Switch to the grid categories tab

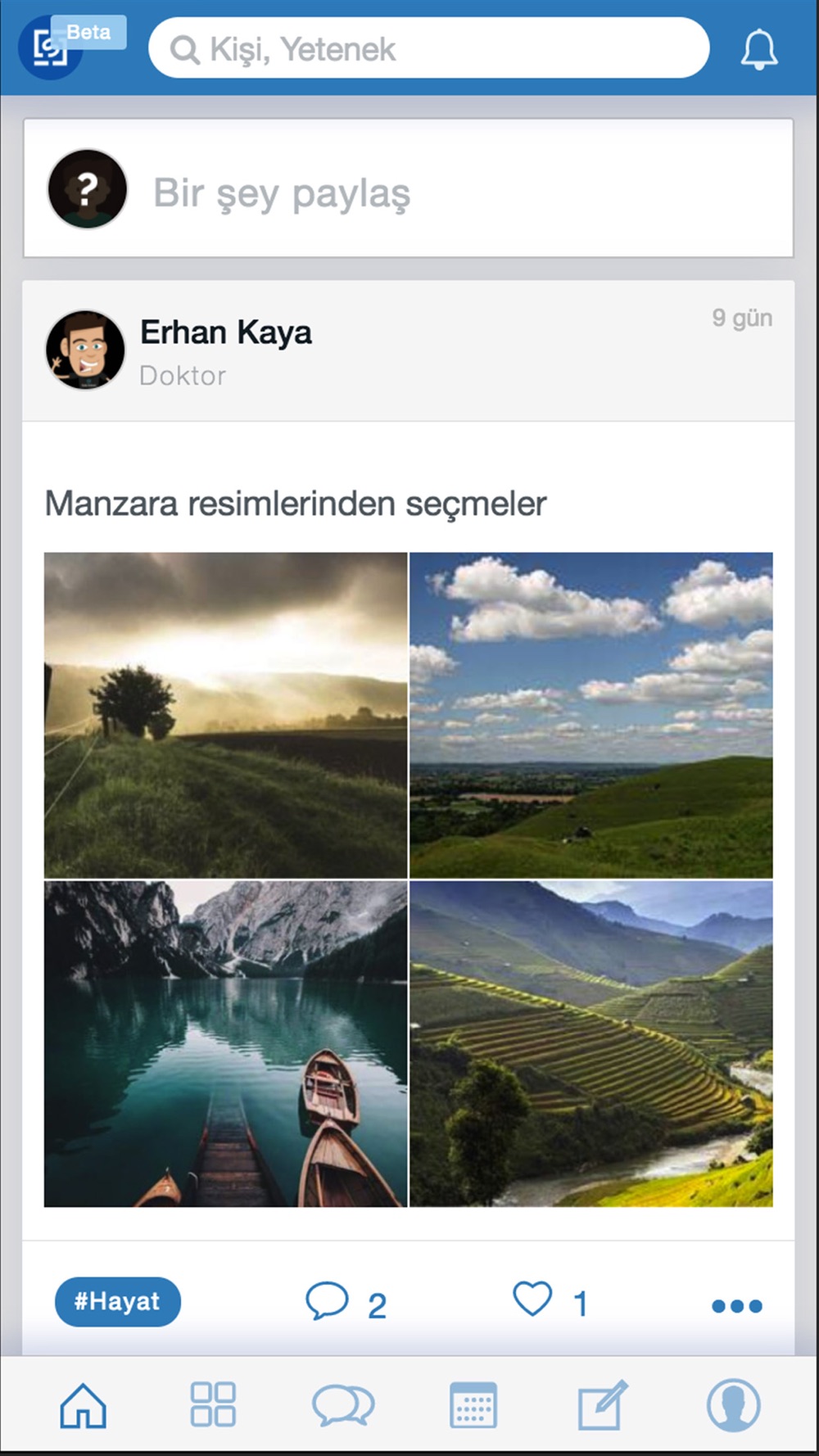click(x=213, y=1404)
